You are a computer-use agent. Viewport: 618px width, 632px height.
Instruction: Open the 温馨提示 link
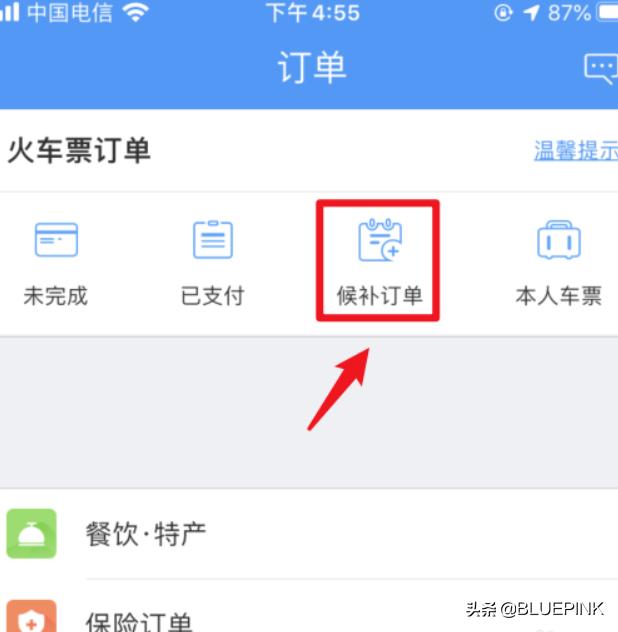(575, 151)
